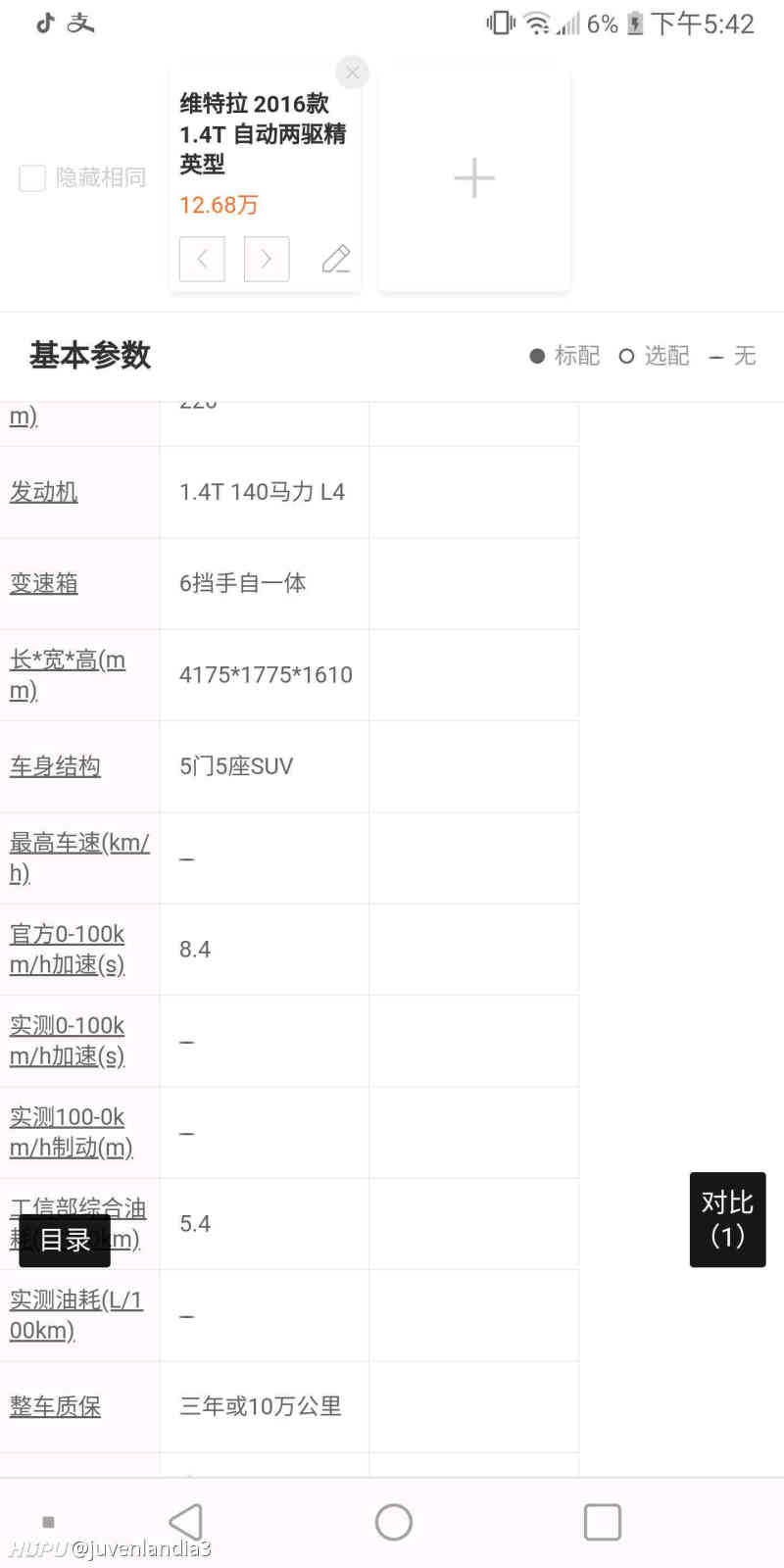Add another car with the plus card
This screenshot has width=784, height=1568.
[x=474, y=178]
